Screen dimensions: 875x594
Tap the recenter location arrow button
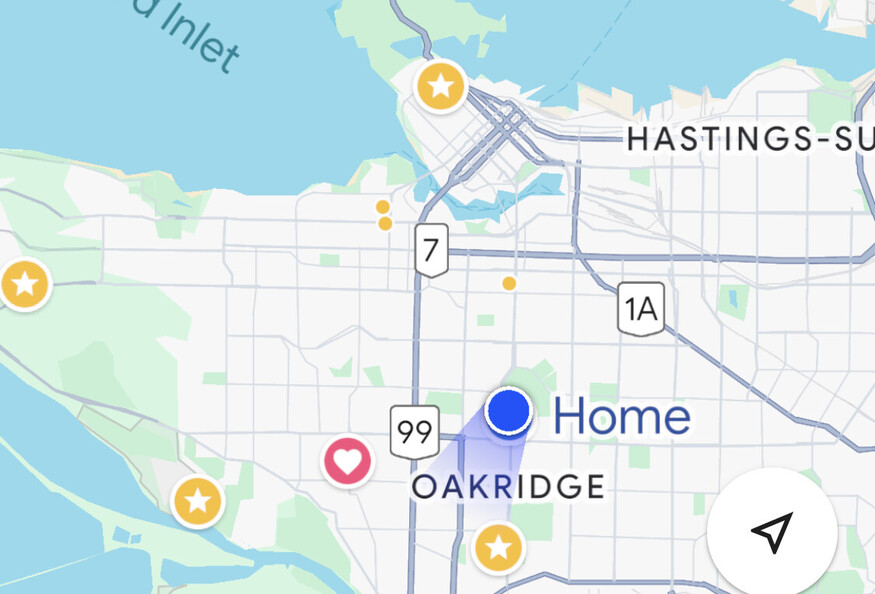pos(771,531)
